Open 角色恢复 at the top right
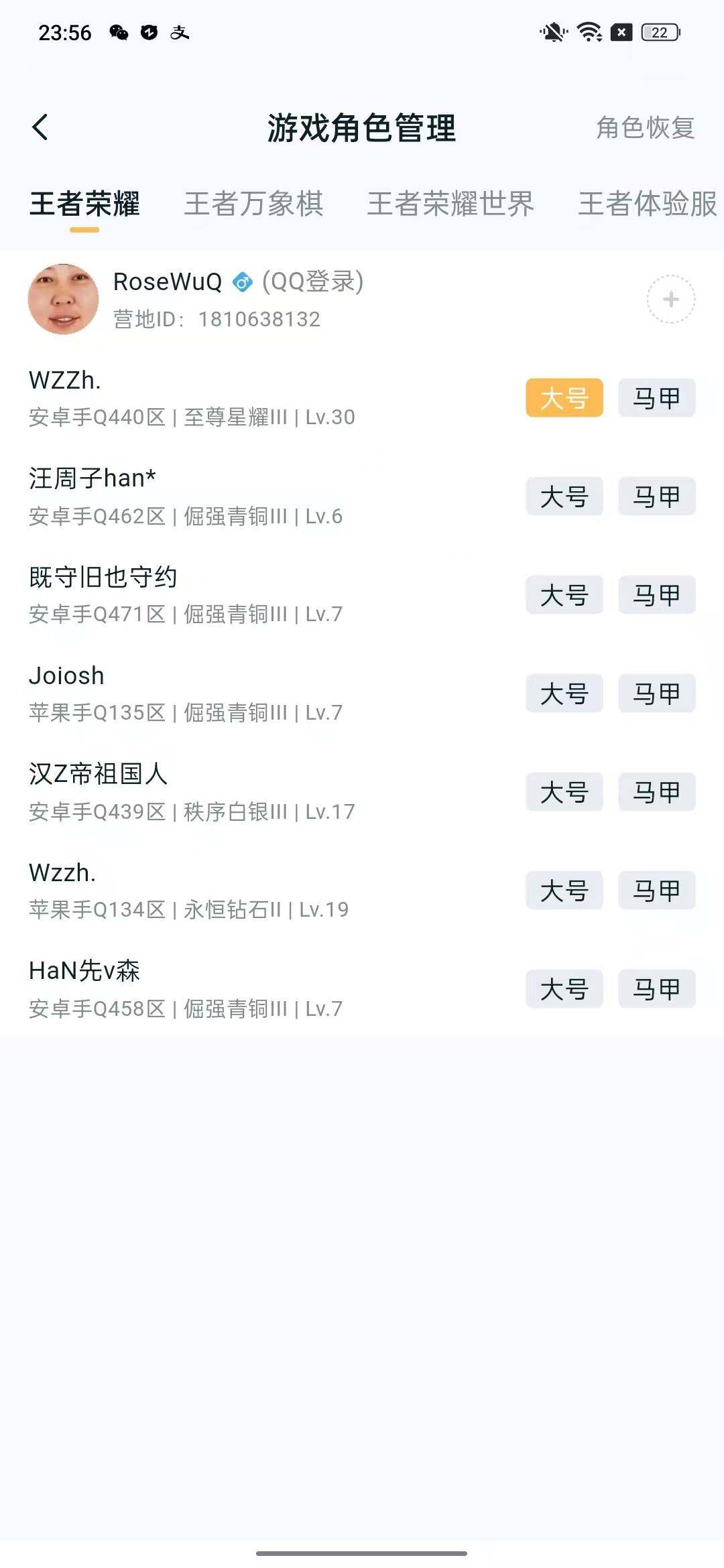The width and height of the screenshot is (724, 1568). pos(645,129)
